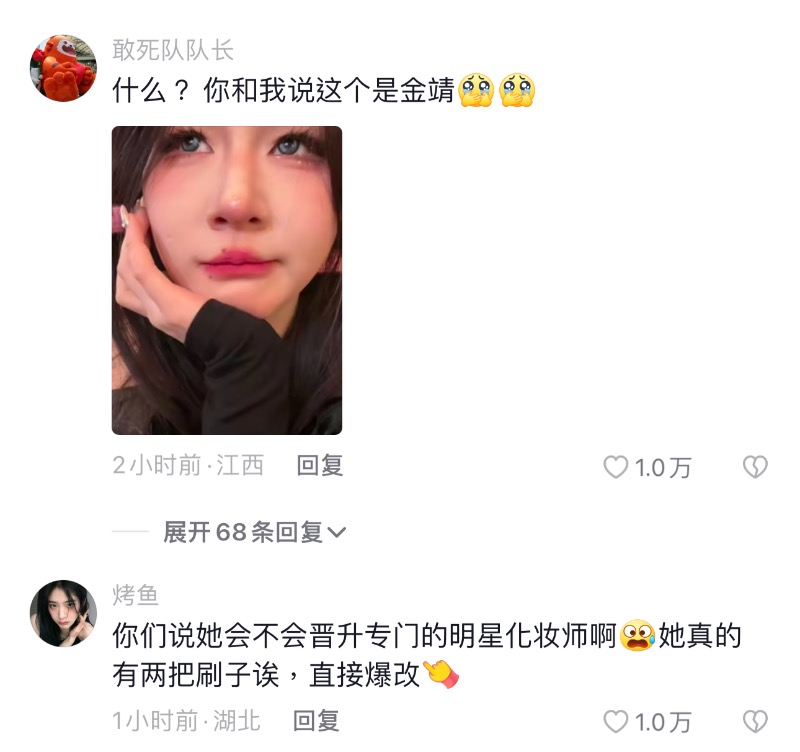This screenshot has height=752, width=800.
Task: Open 烤鱼's profile avatar
Action: pos(64,613)
